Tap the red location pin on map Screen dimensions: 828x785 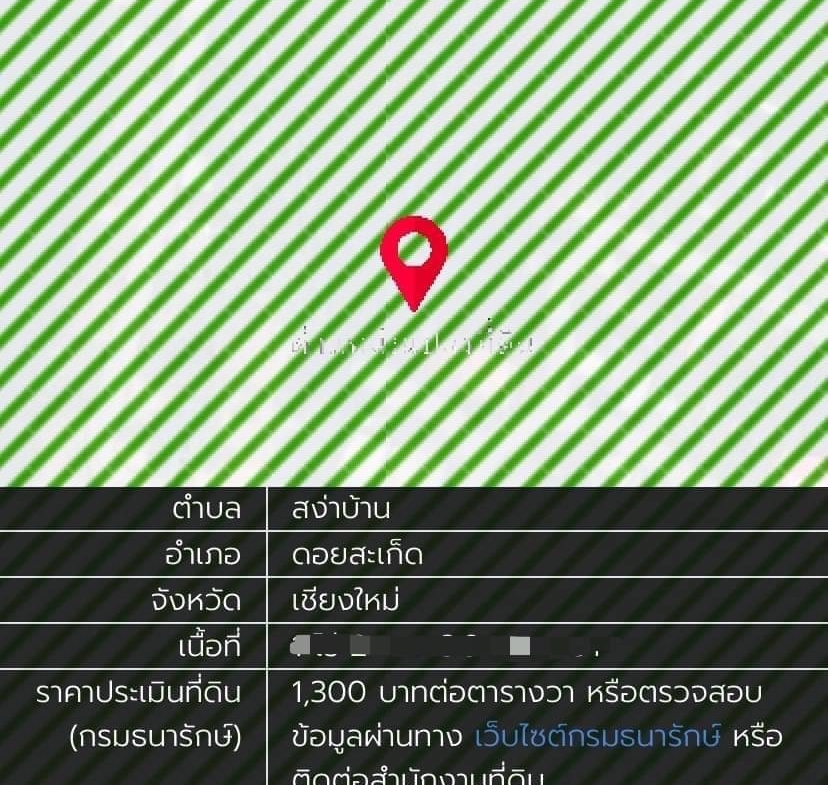[x=413, y=257]
